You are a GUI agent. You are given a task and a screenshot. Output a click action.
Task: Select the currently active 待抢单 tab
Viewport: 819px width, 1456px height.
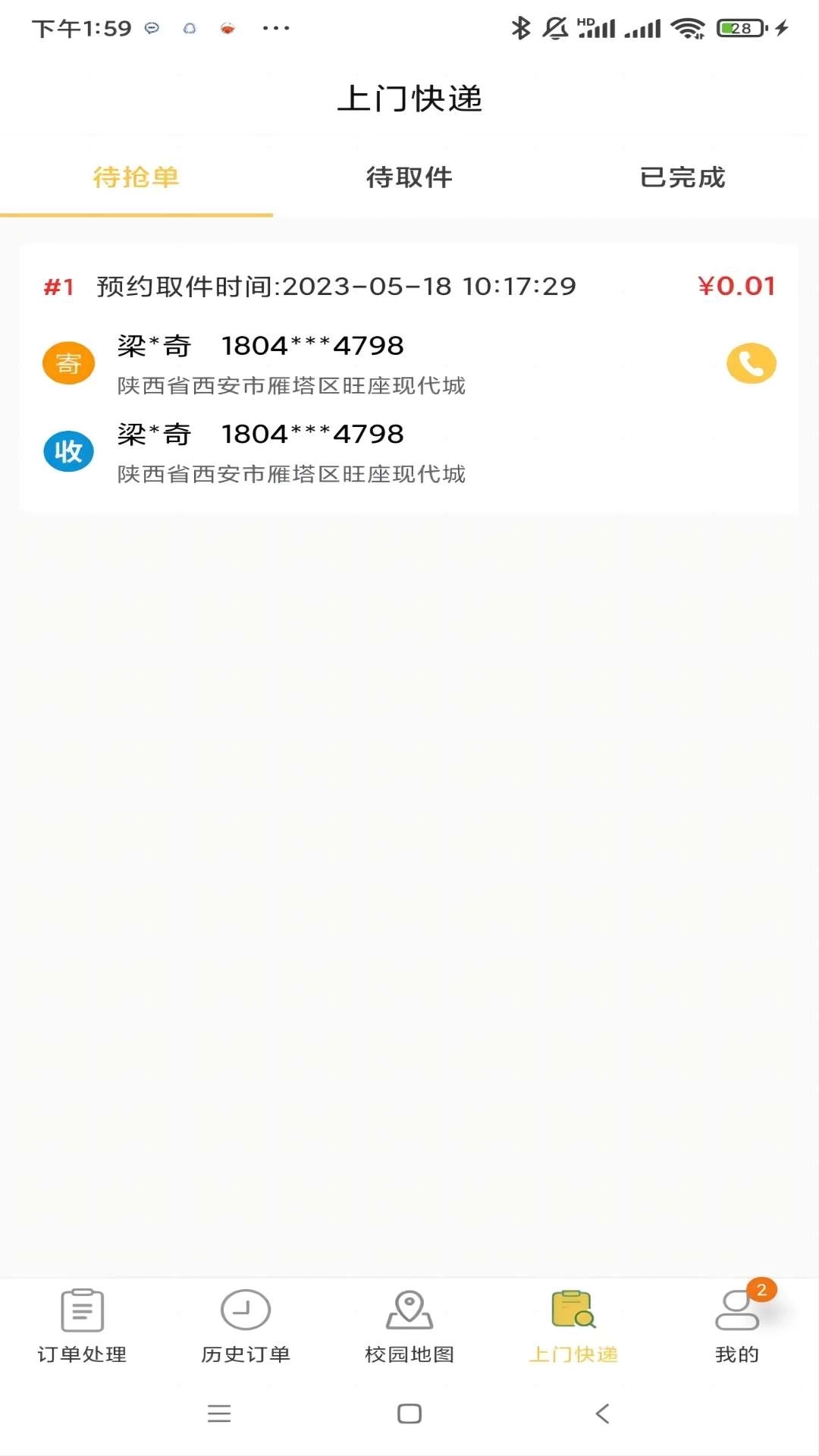136,179
